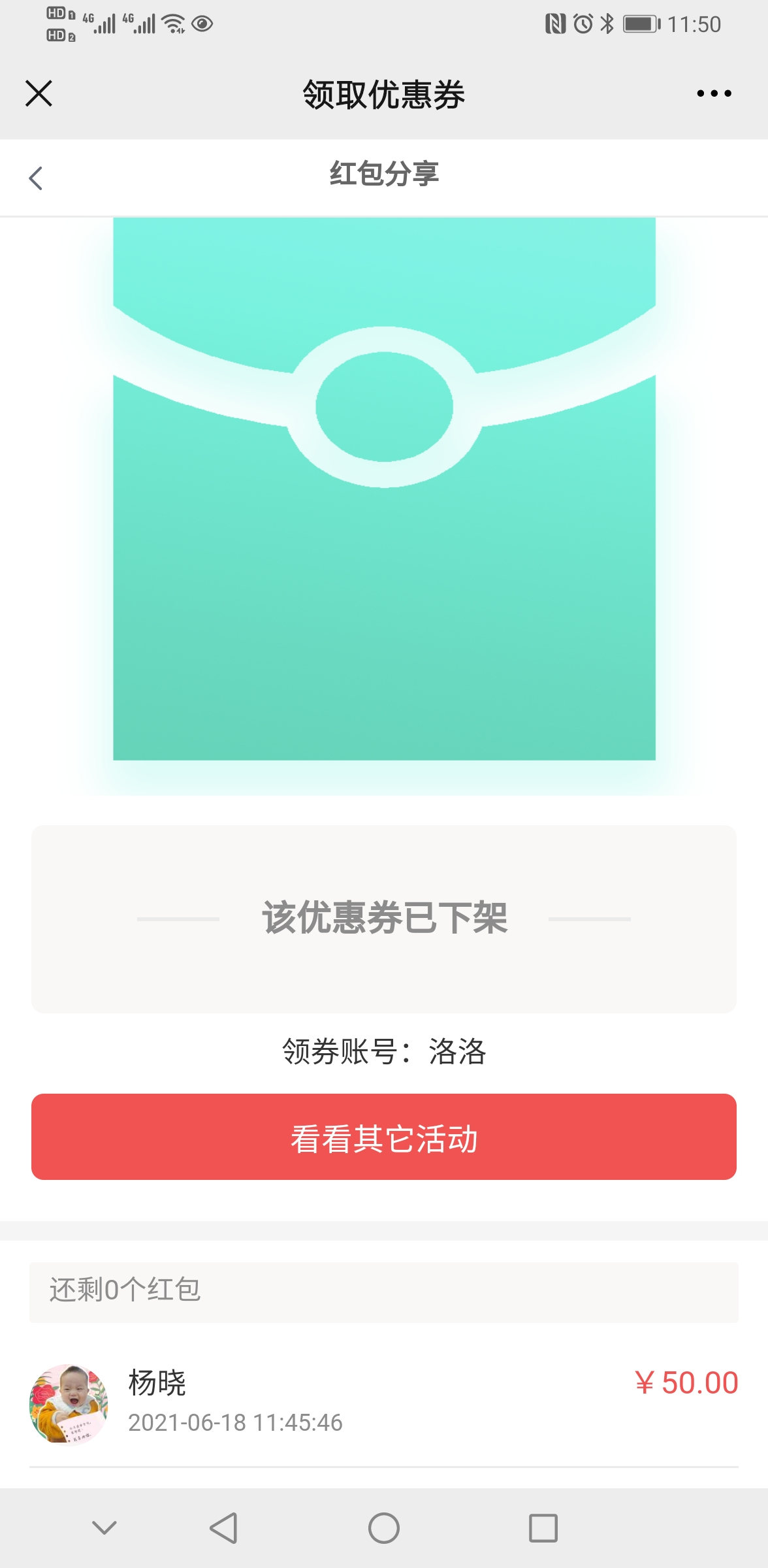Open the three-dot overflow menu
The width and height of the screenshot is (768, 1568).
tap(714, 93)
